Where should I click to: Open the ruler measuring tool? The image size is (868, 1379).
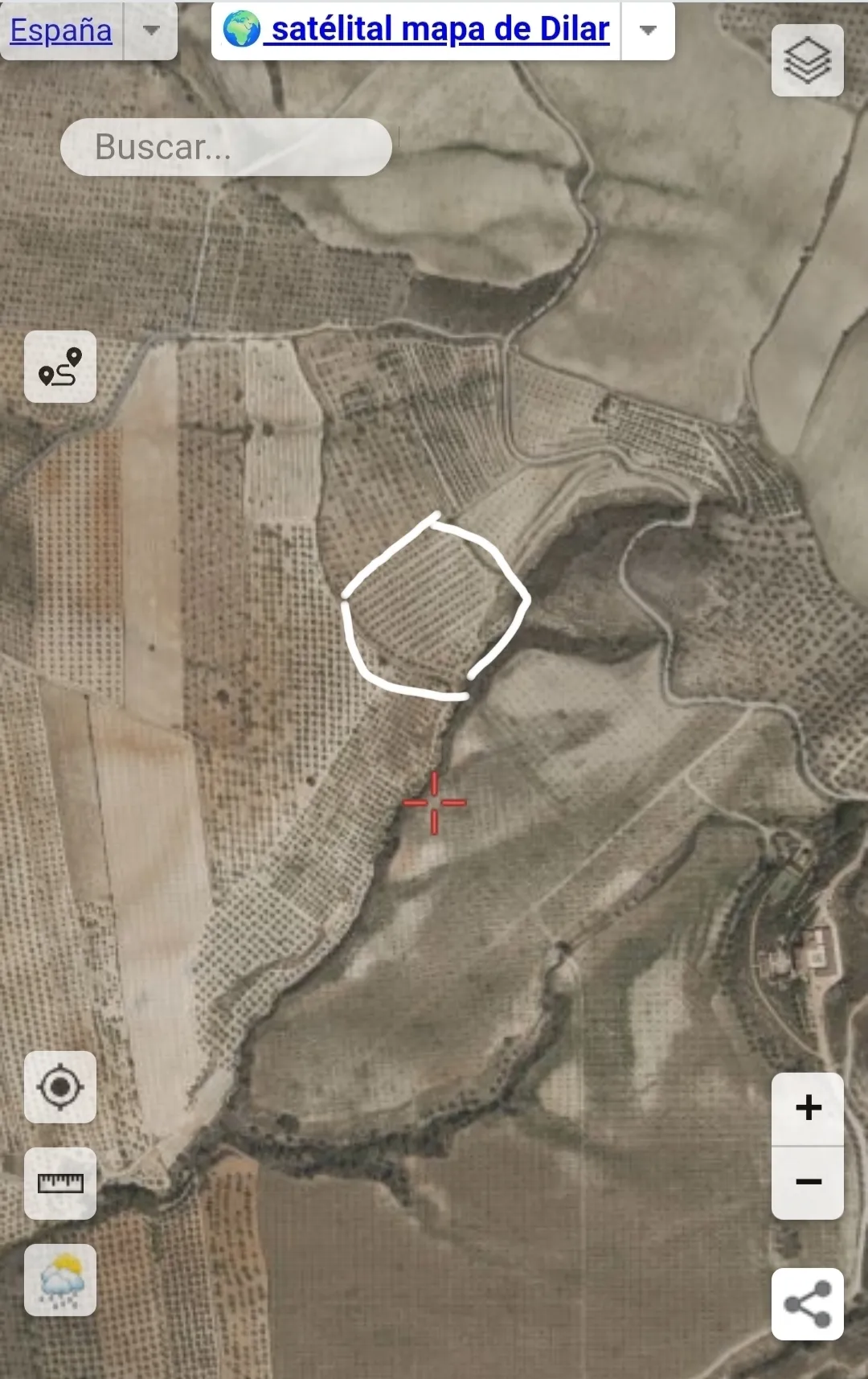tap(60, 1183)
